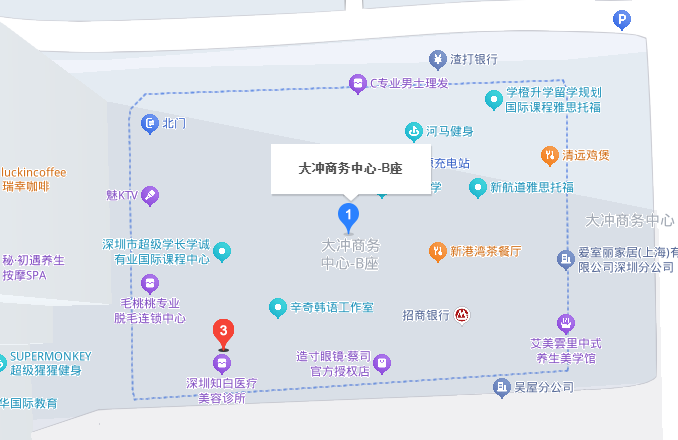This screenshot has height=440, width=678.
Task: Tap the 招商银行 bank marker
Action: coord(461,315)
